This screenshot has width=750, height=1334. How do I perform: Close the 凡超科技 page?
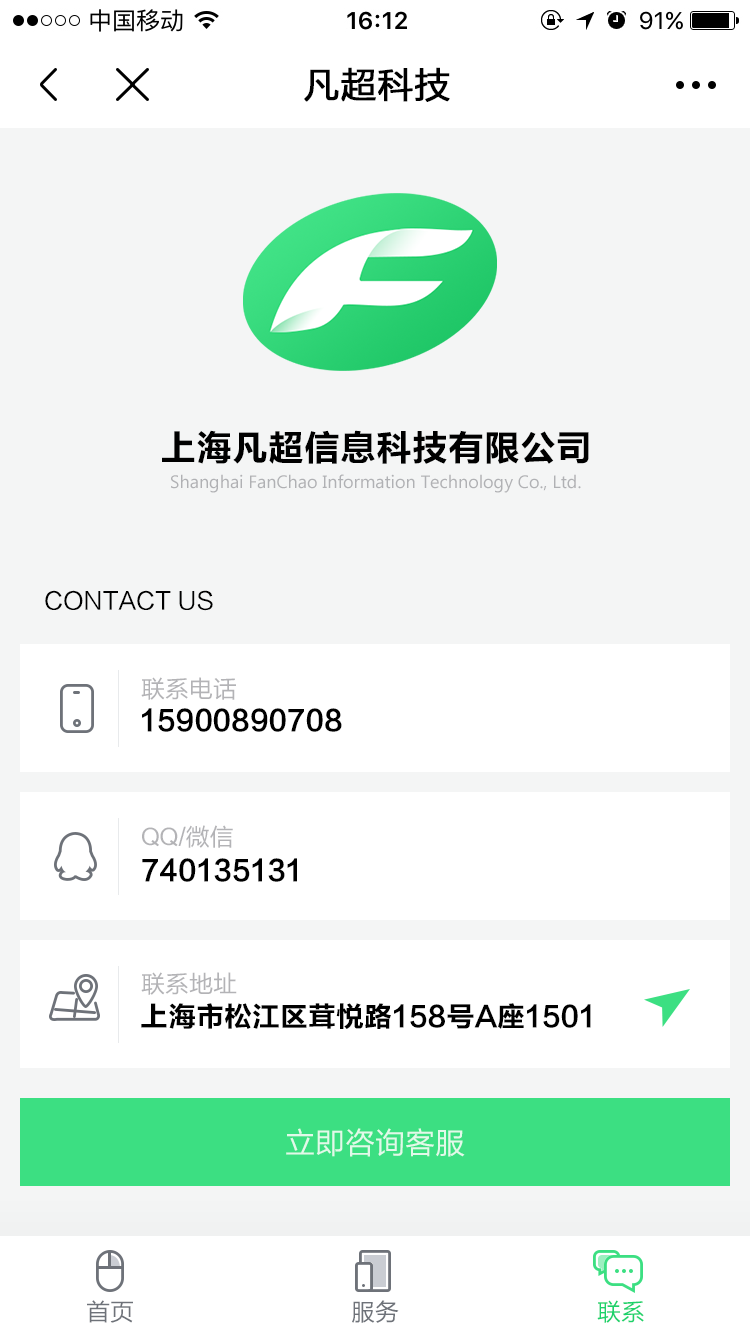(x=132, y=85)
